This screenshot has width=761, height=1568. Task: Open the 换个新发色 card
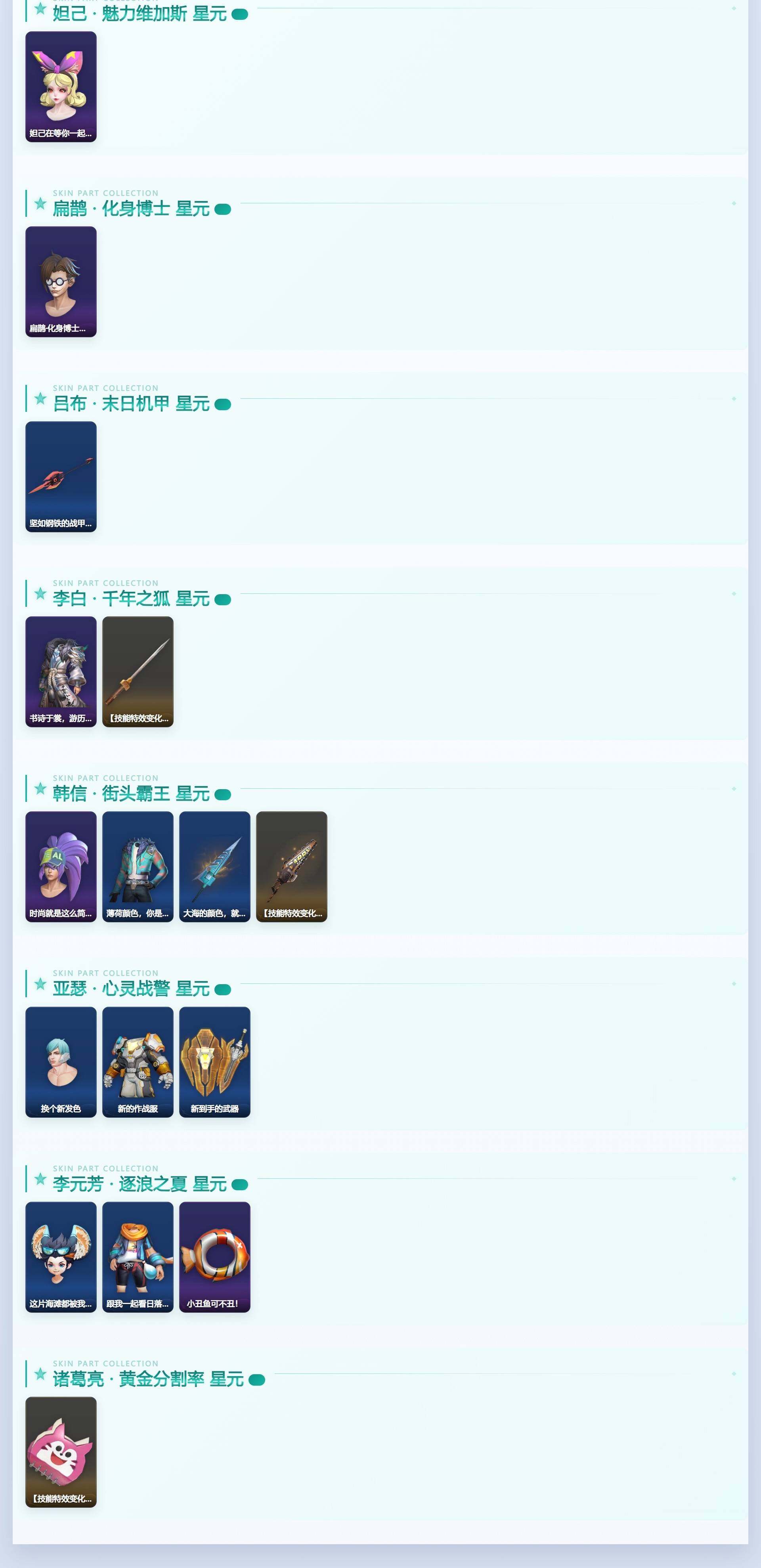pos(61,1062)
